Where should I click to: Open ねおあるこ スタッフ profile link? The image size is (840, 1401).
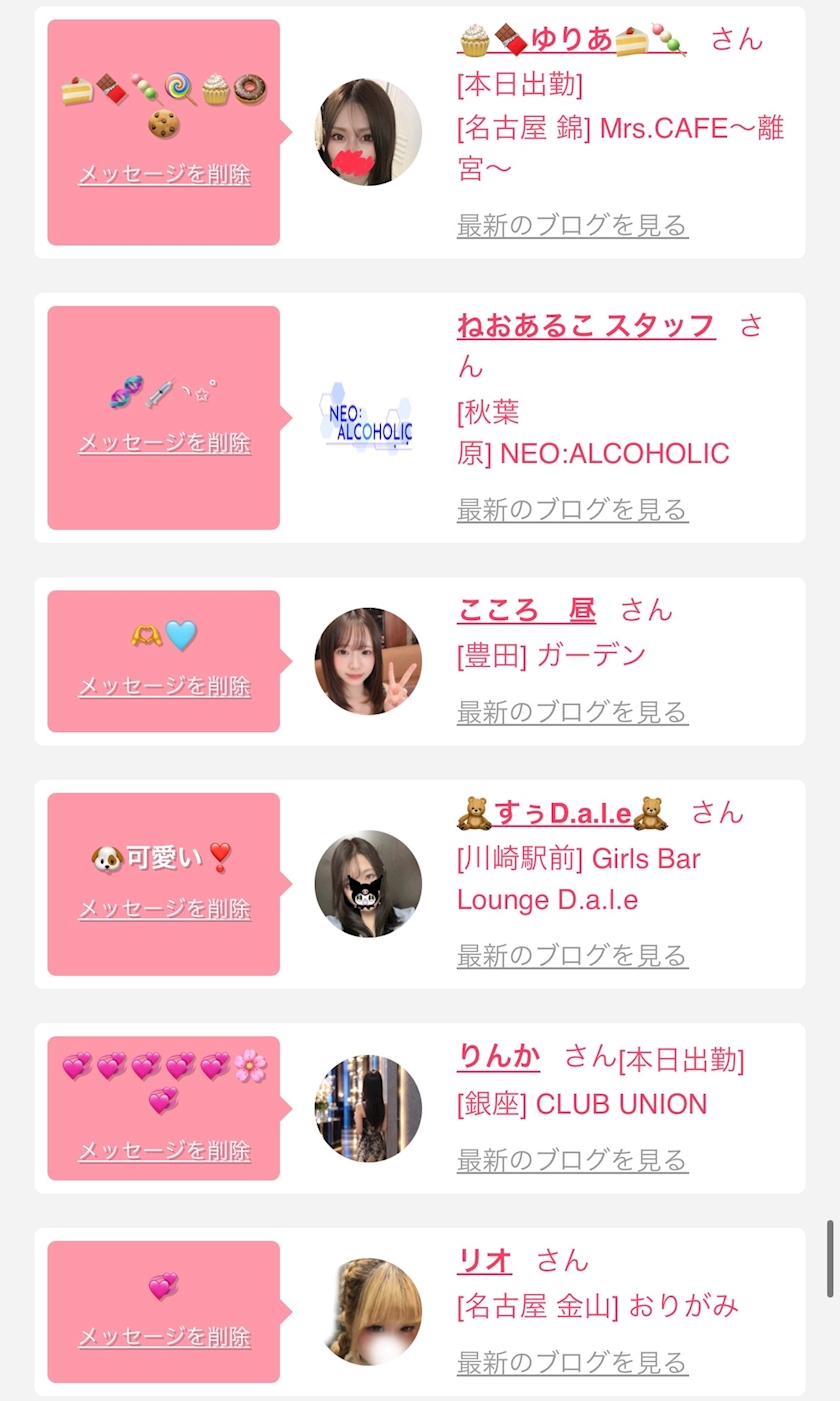click(586, 325)
